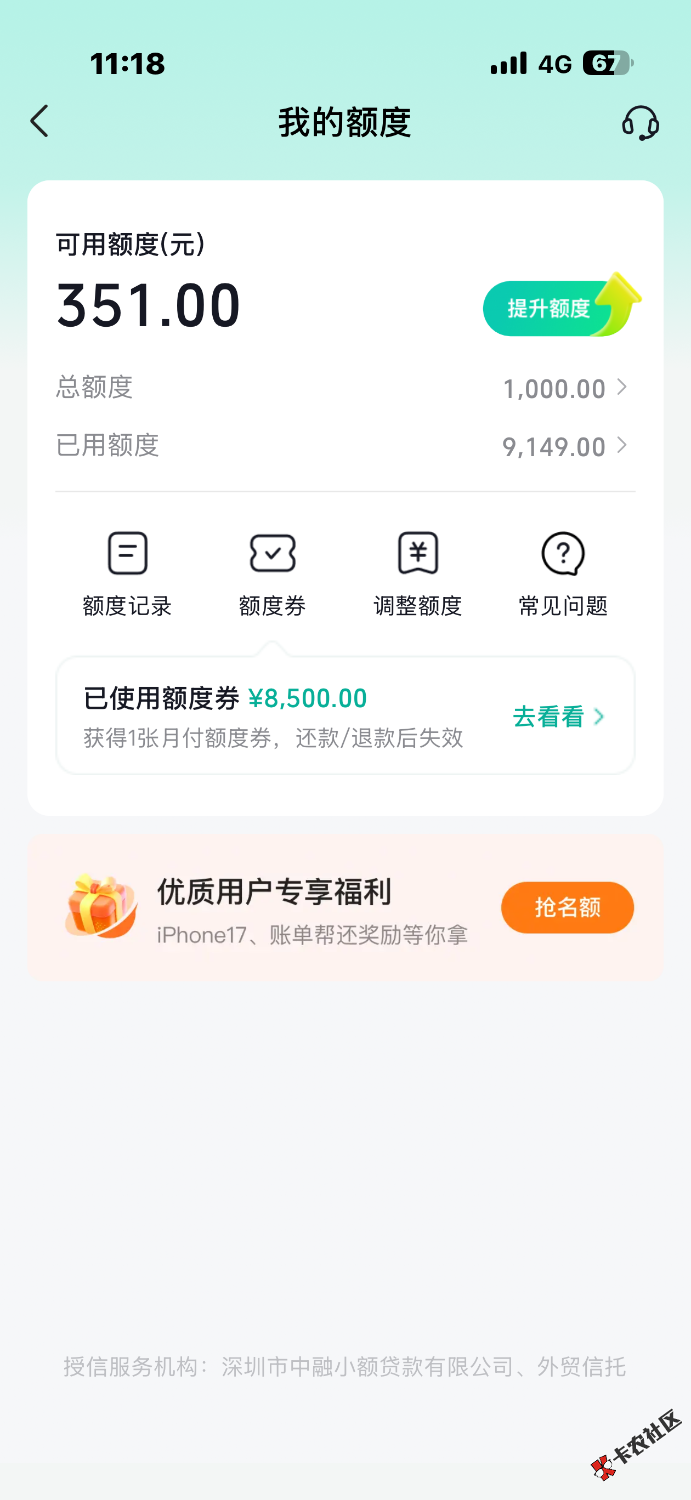This screenshot has height=1500, width=691.
Task: Open the 已用额度 row
Action: 345,445
